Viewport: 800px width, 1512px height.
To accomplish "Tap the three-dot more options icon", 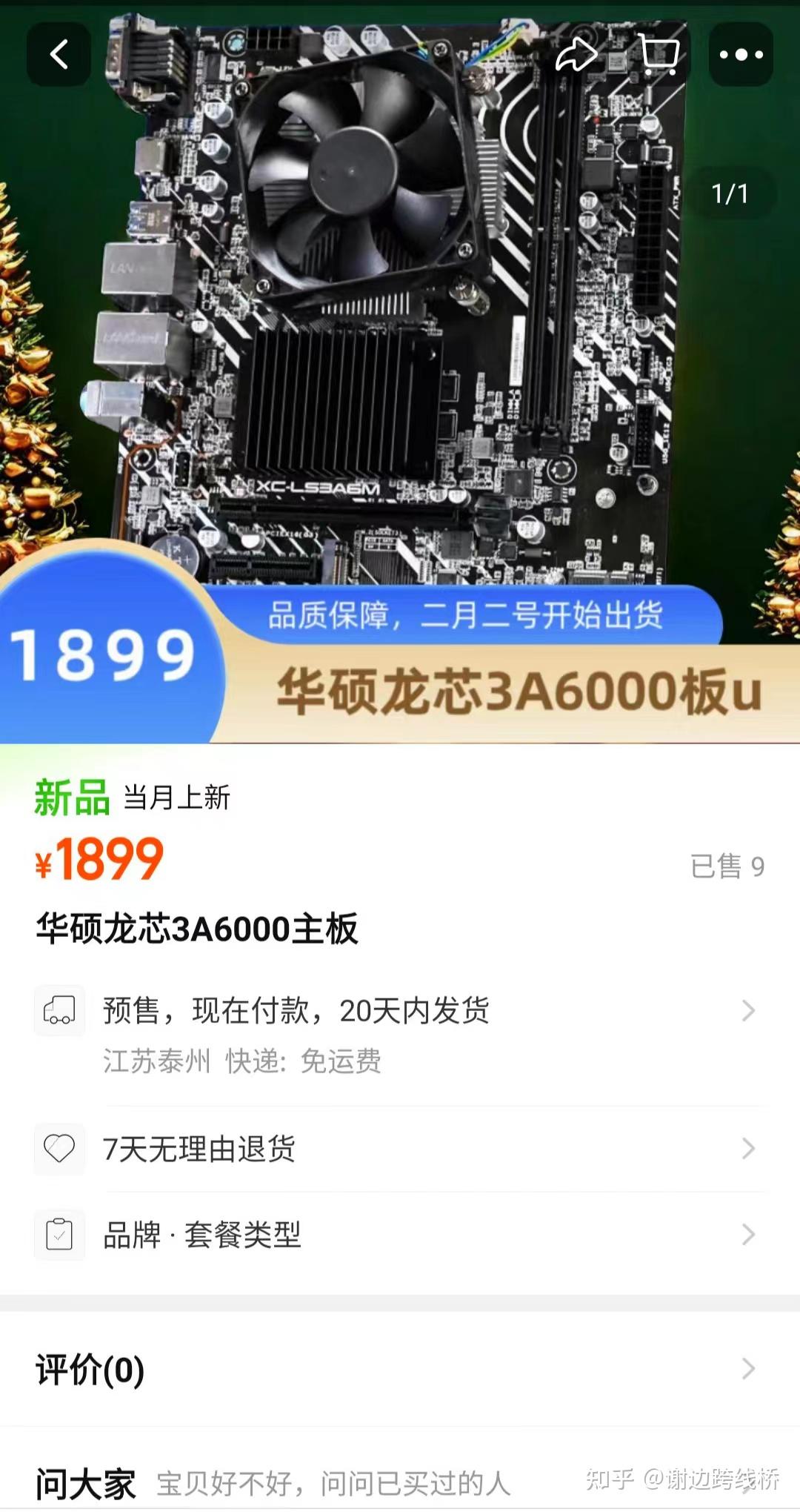I will pos(741,54).
